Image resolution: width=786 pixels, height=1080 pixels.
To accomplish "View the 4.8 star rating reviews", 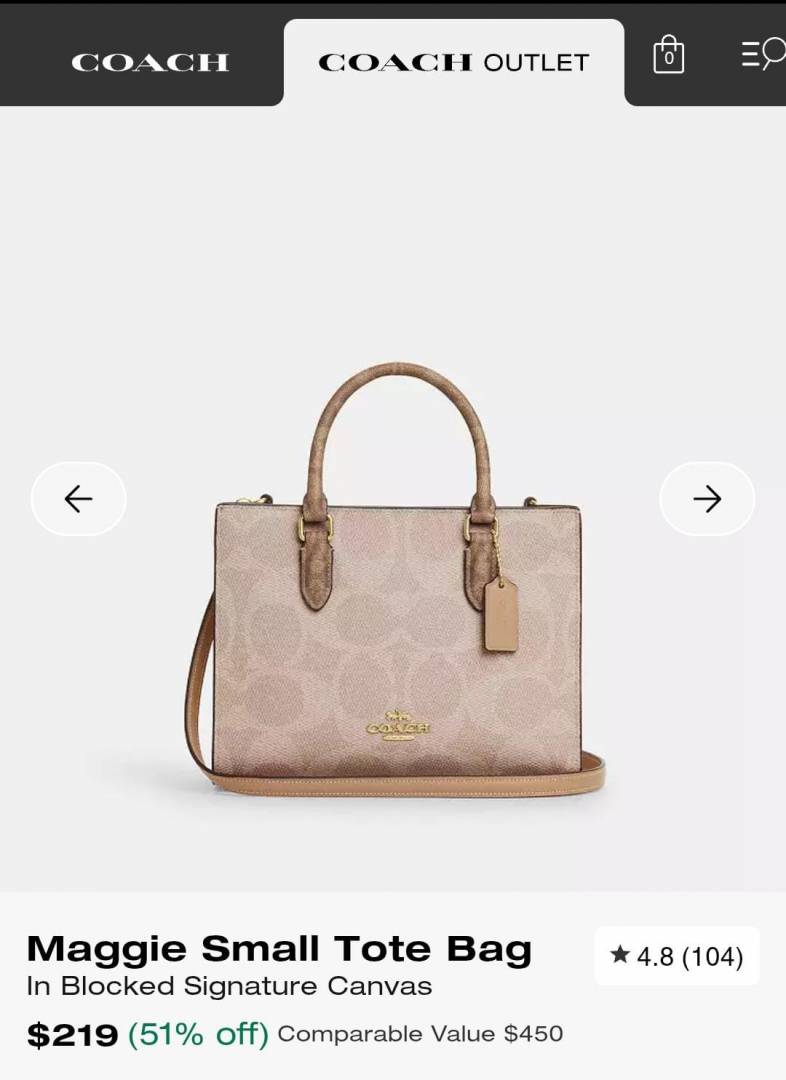I will (x=677, y=956).
